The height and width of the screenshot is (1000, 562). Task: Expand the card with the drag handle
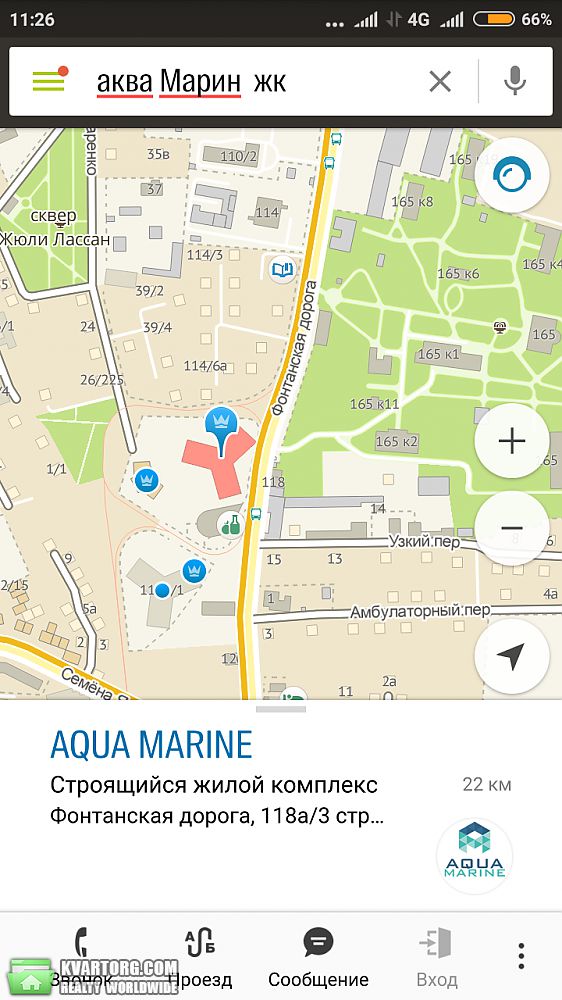pyautogui.click(x=281, y=709)
